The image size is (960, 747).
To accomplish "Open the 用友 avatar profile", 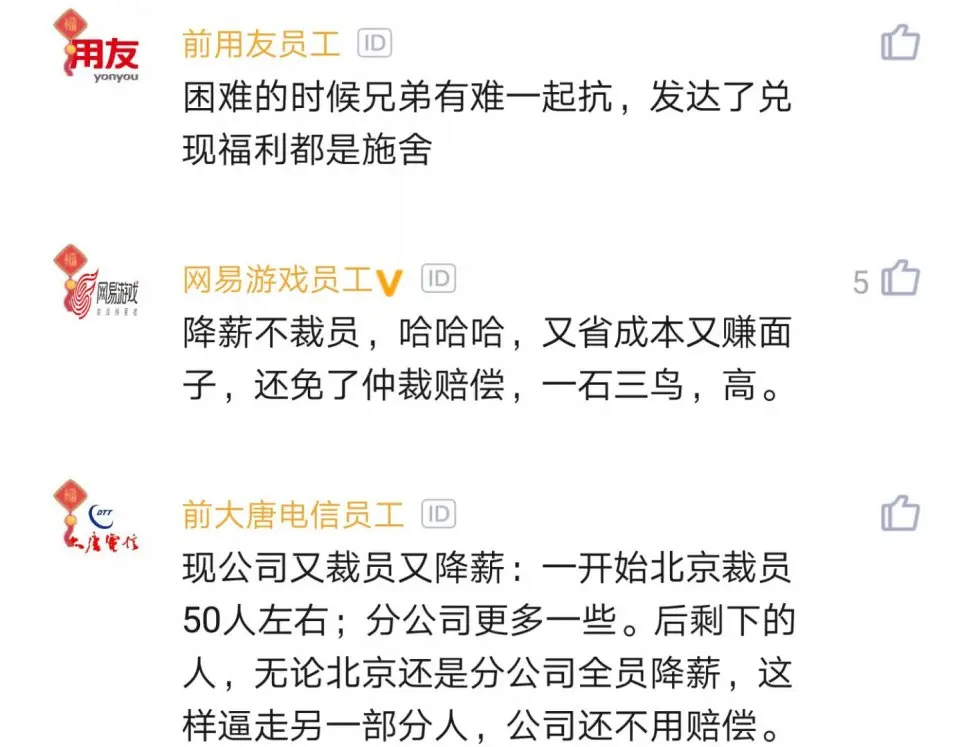I will point(98,48).
